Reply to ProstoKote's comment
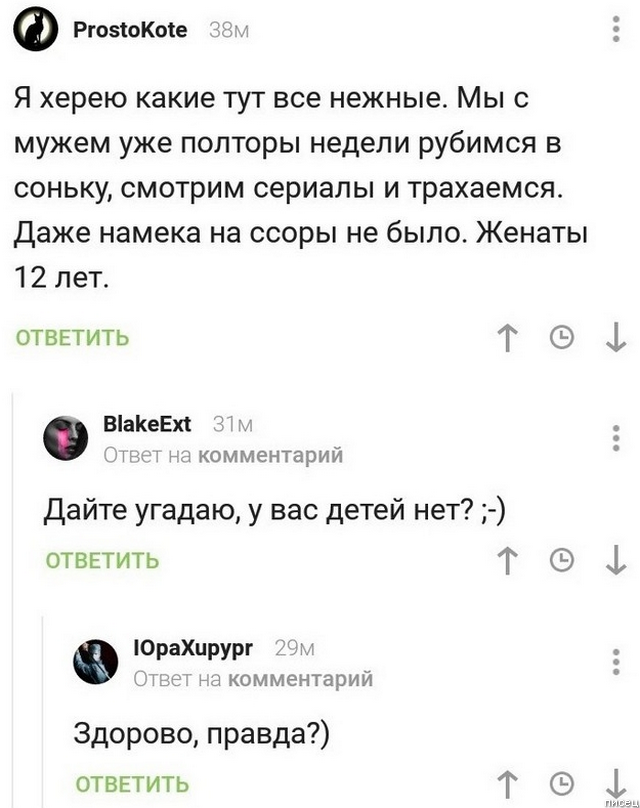Image resolution: width=640 pixels, height=808 pixels. 71,338
